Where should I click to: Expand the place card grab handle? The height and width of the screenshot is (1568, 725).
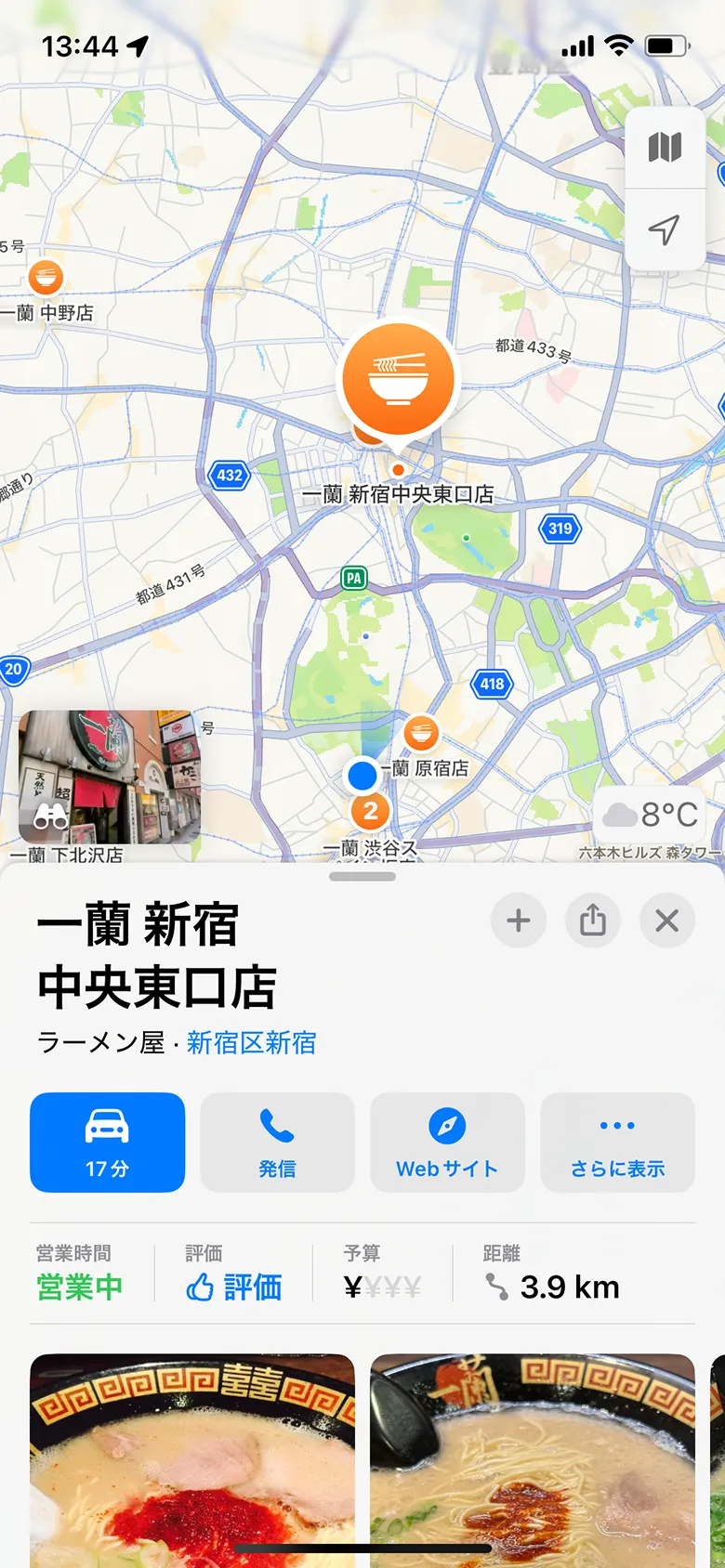(x=362, y=876)
